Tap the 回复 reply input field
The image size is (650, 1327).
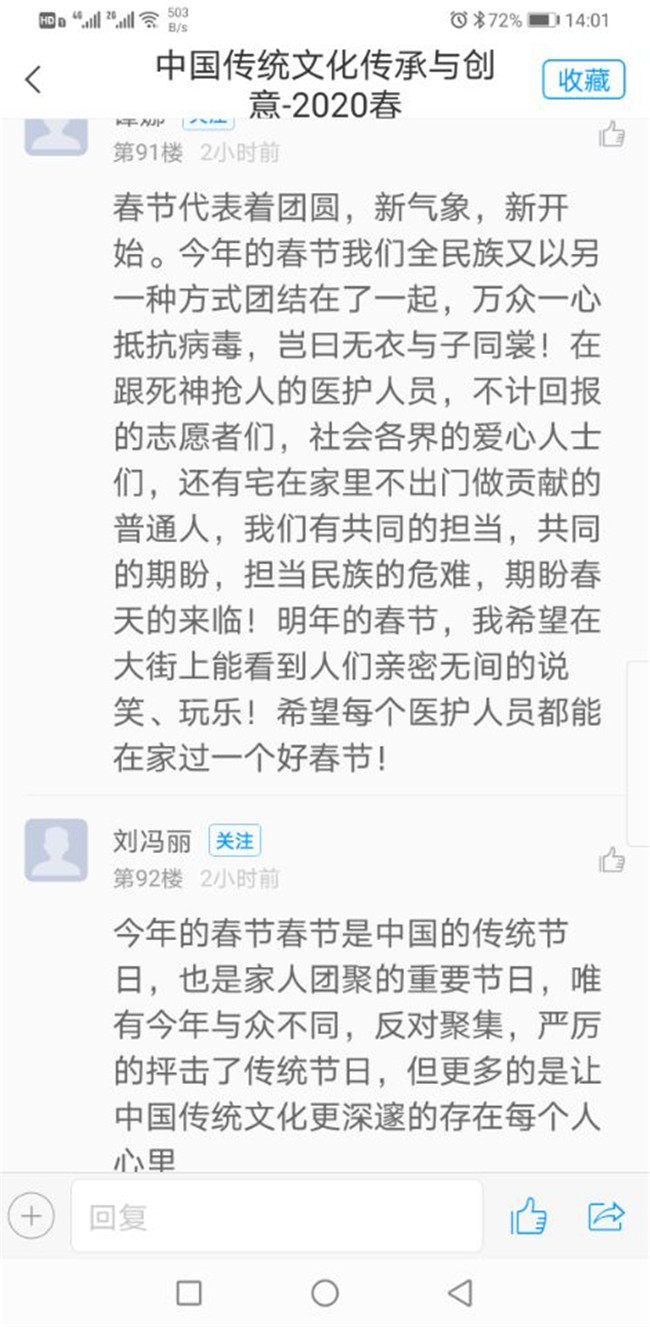277,1216
